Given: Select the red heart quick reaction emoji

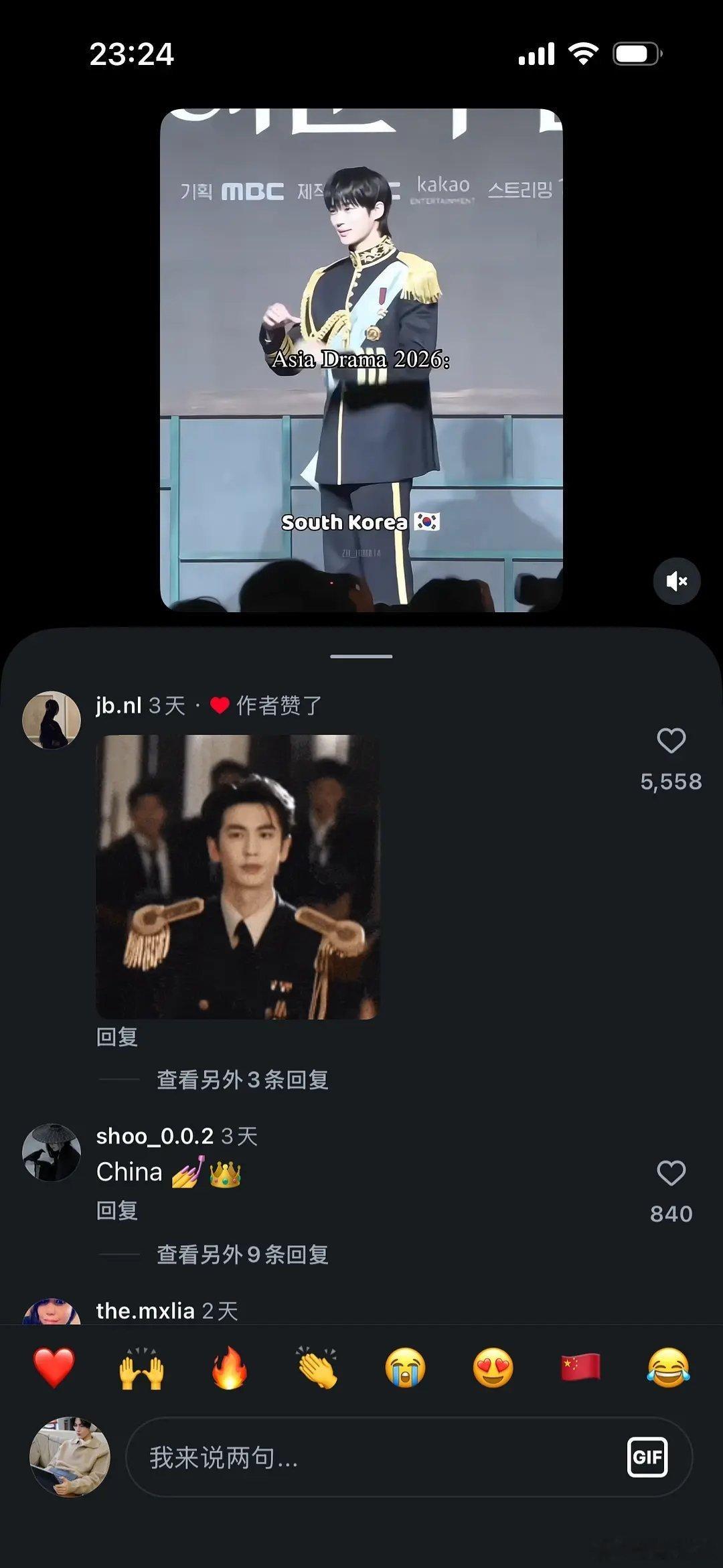Looking at the screenshot, I should tap(53, 1367).
